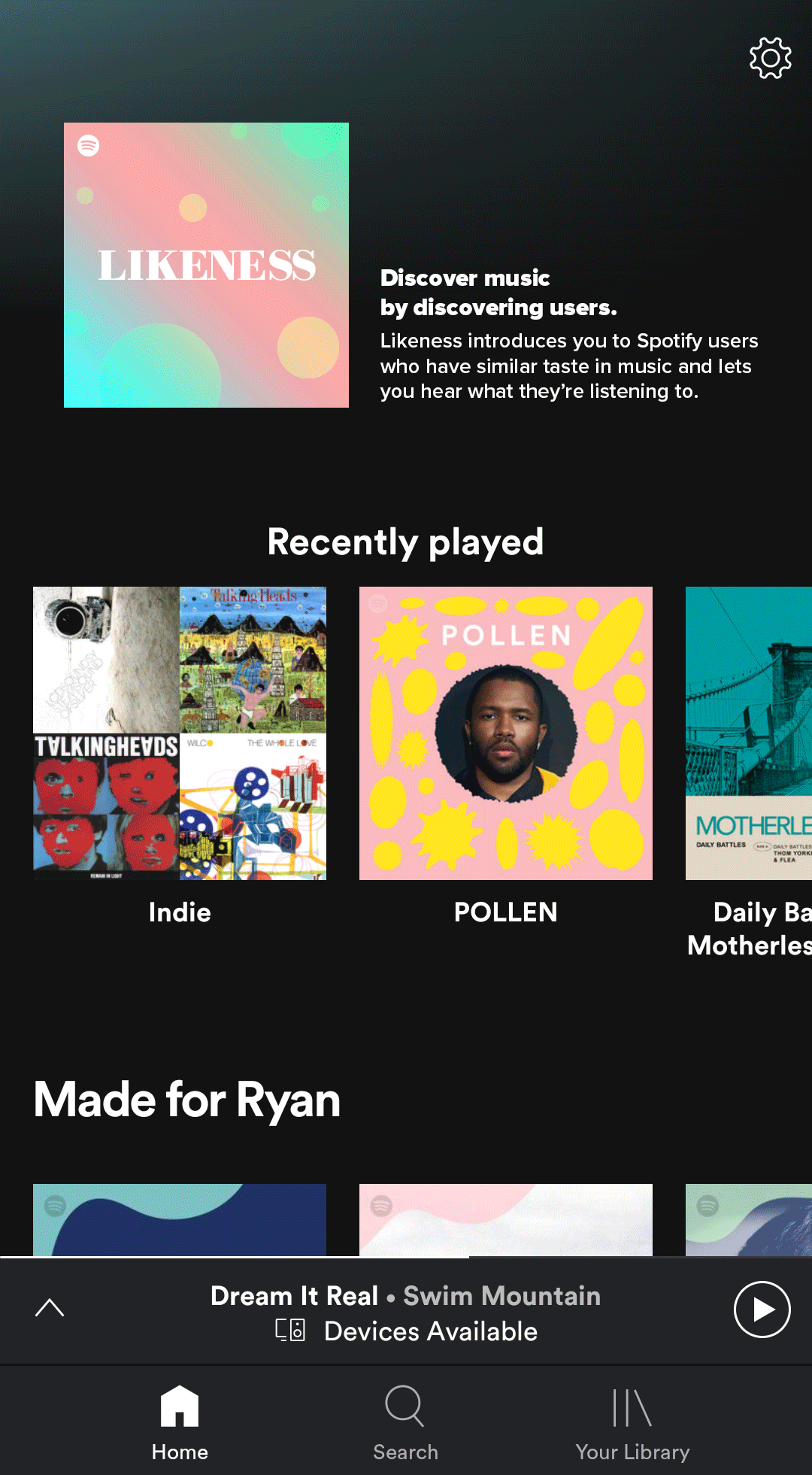Open second Made for Ryan mix
812x1475 pixels.
click(x=505, y=1220)
